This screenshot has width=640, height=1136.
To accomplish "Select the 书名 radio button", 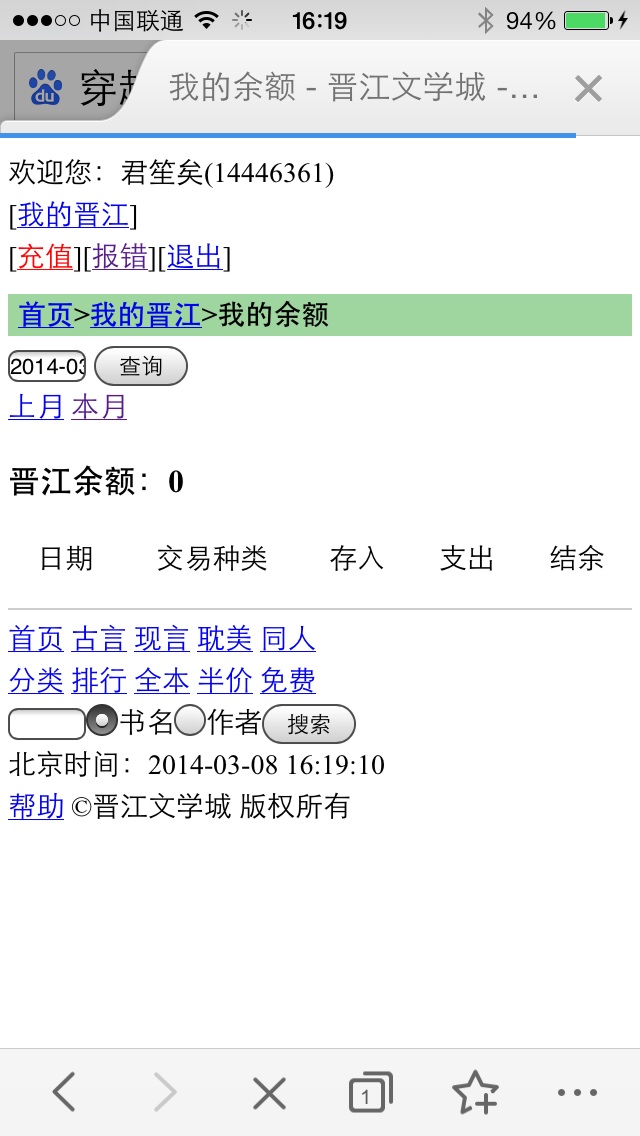I will 102,720.
